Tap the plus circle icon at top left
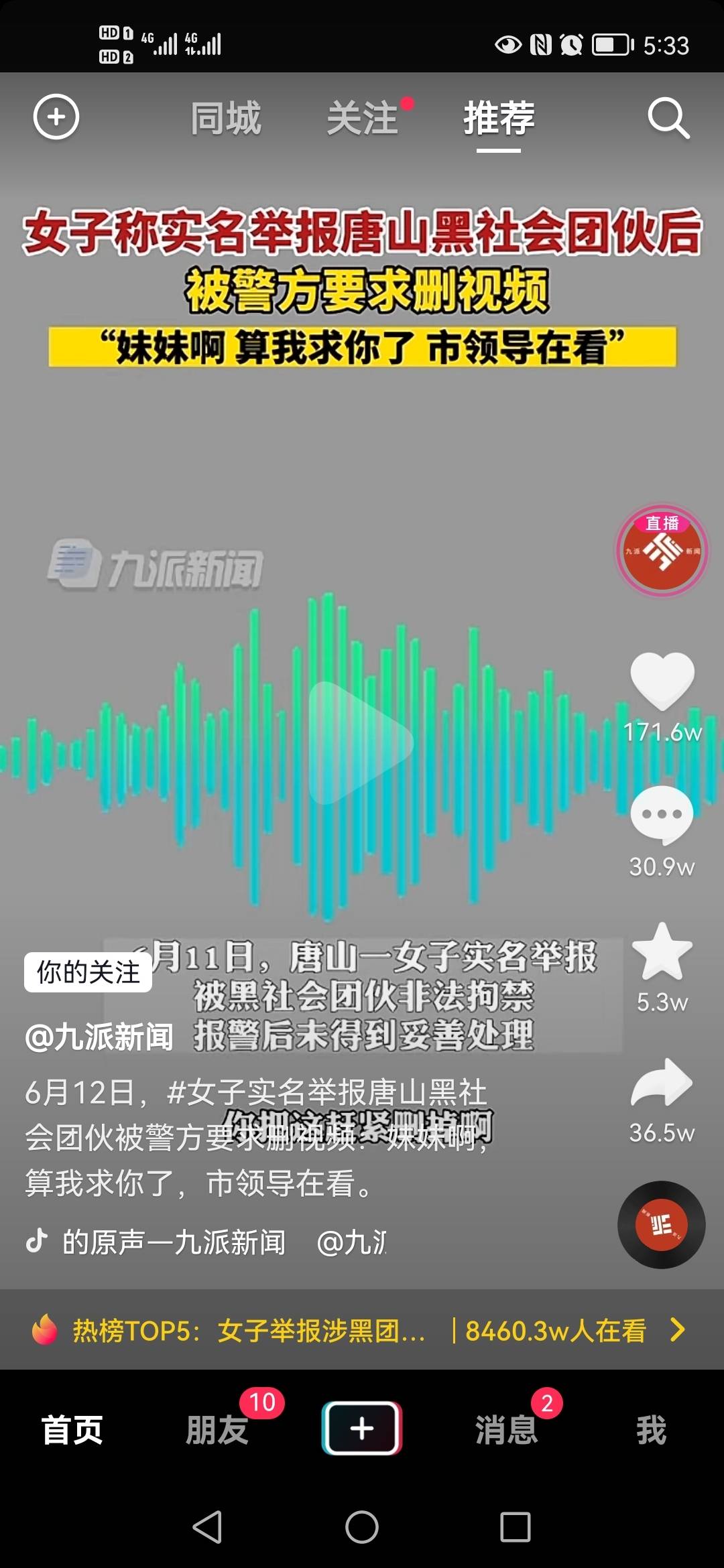 point(56,117)
